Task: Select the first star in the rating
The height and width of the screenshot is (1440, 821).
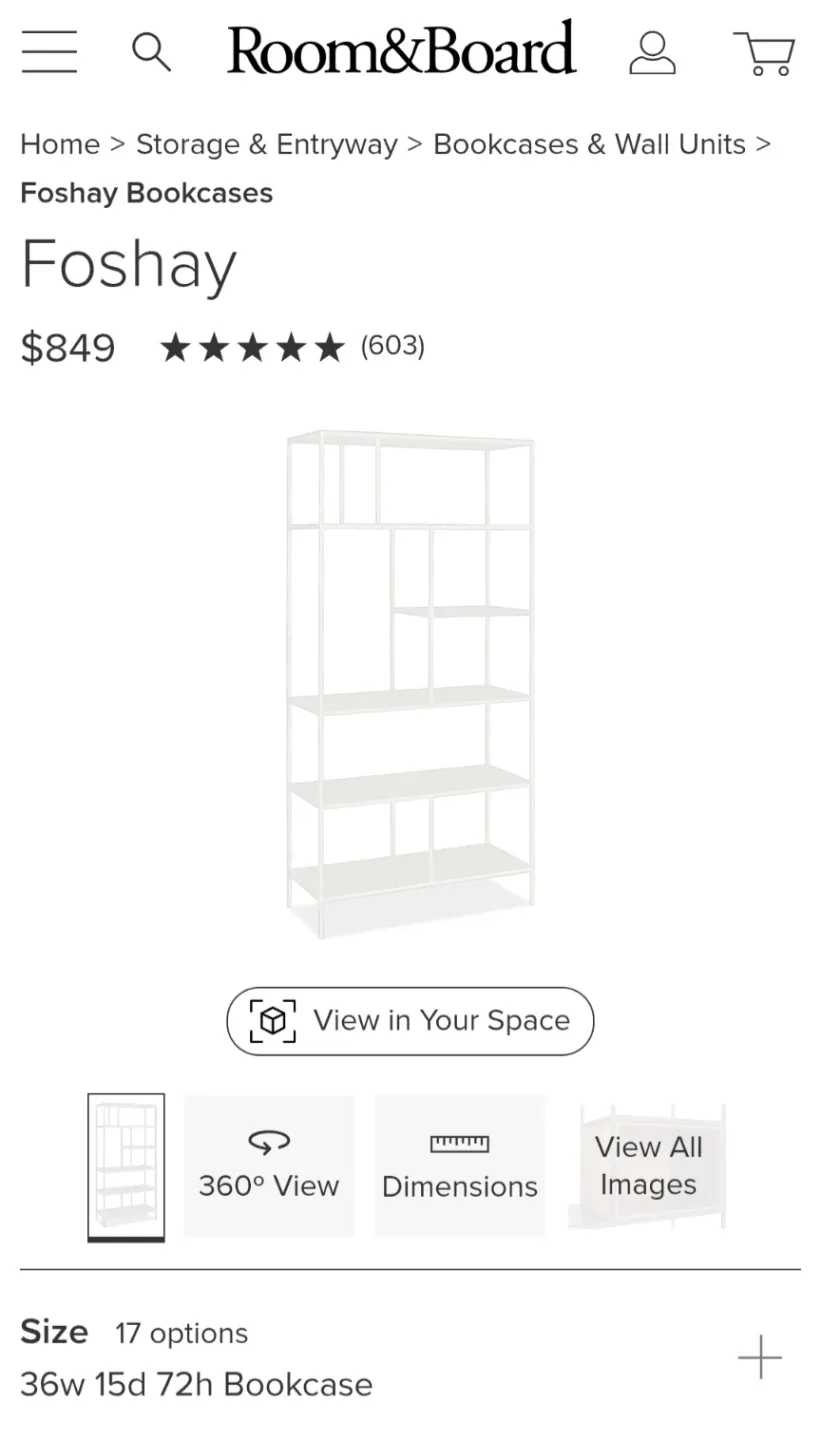Action: pos(177,347)
